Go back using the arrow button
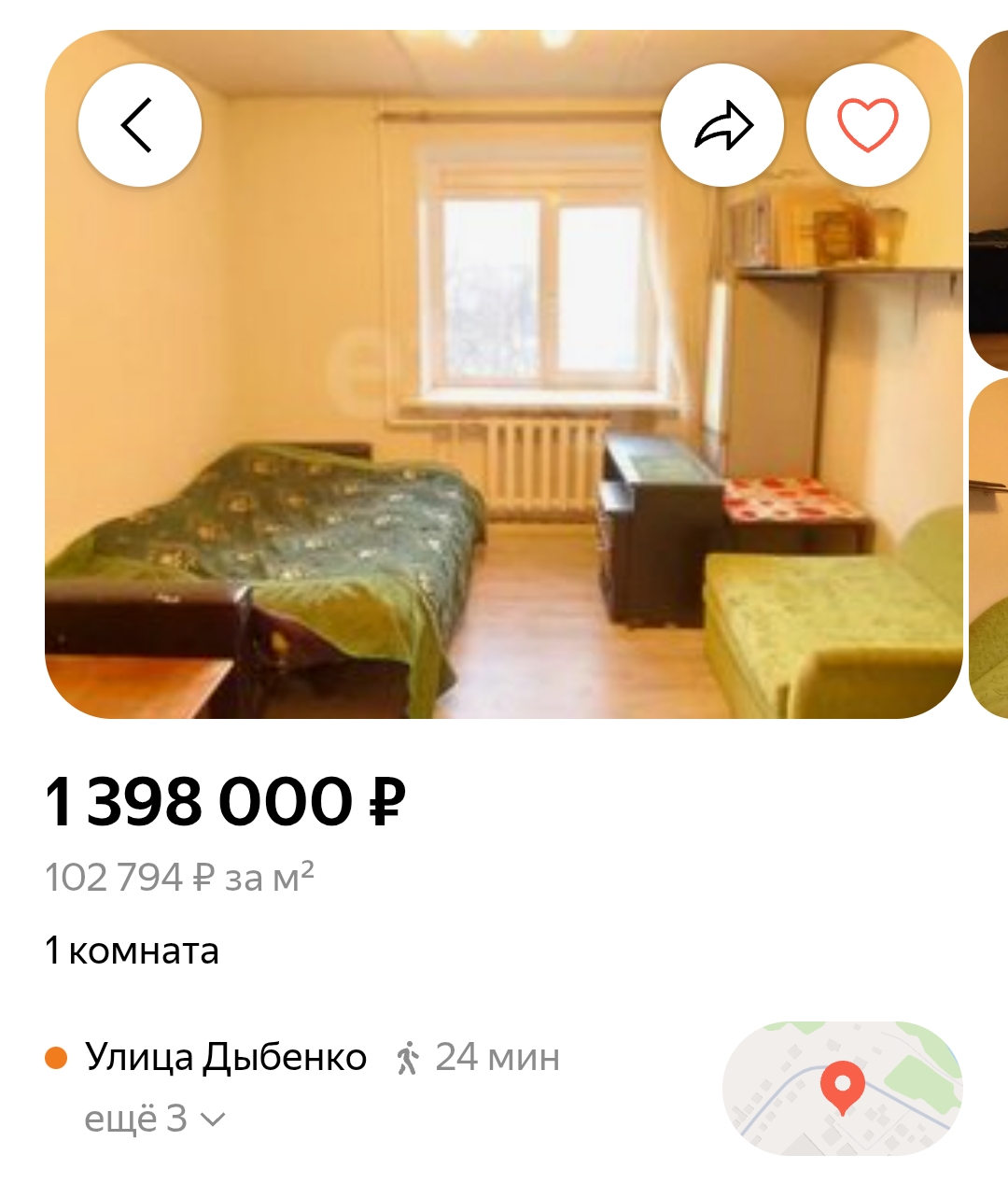 (139, 125)
